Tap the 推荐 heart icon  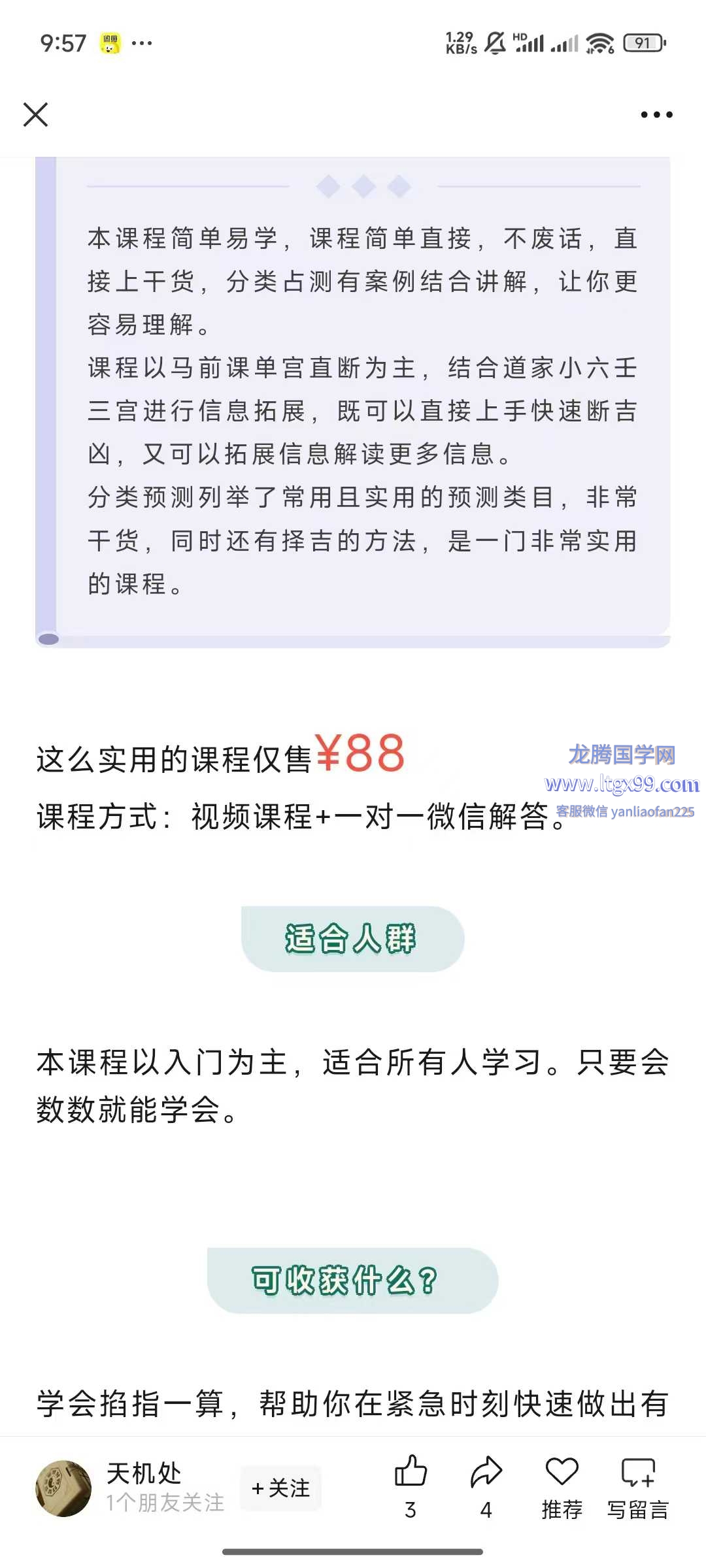(x=562, y=1474)
